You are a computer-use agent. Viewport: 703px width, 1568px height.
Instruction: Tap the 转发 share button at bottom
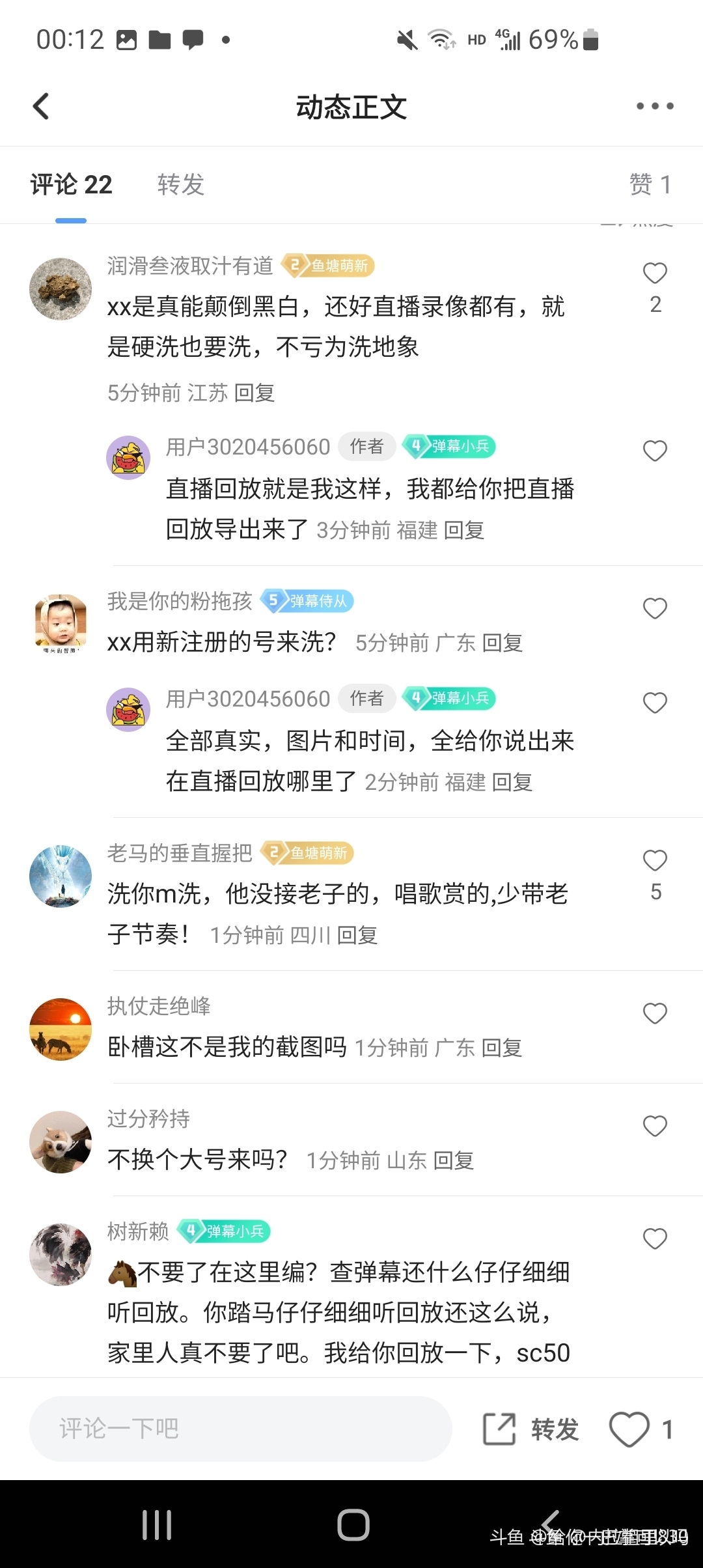coord(532,1429)
